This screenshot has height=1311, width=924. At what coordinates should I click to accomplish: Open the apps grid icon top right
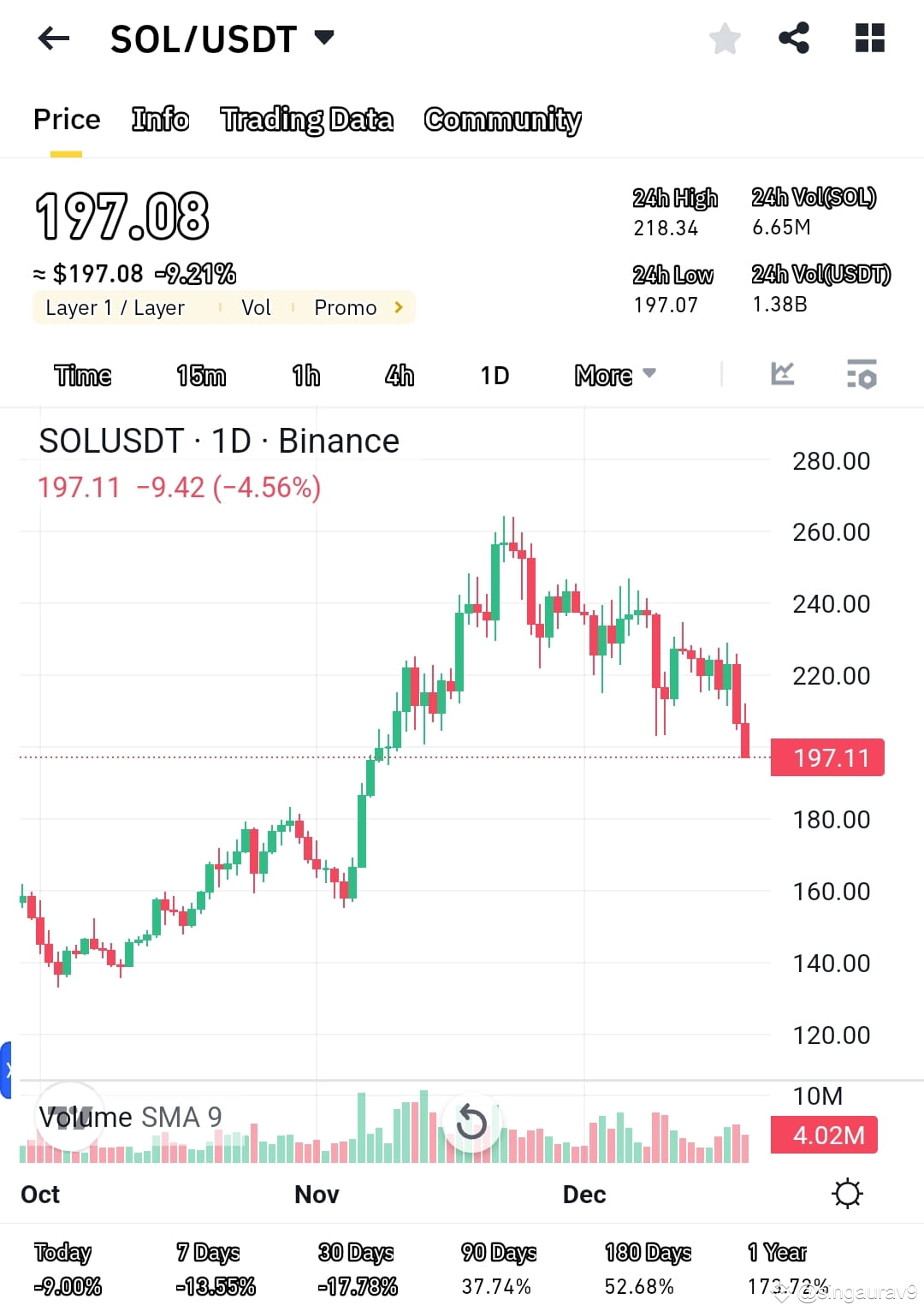pos(870,38)
